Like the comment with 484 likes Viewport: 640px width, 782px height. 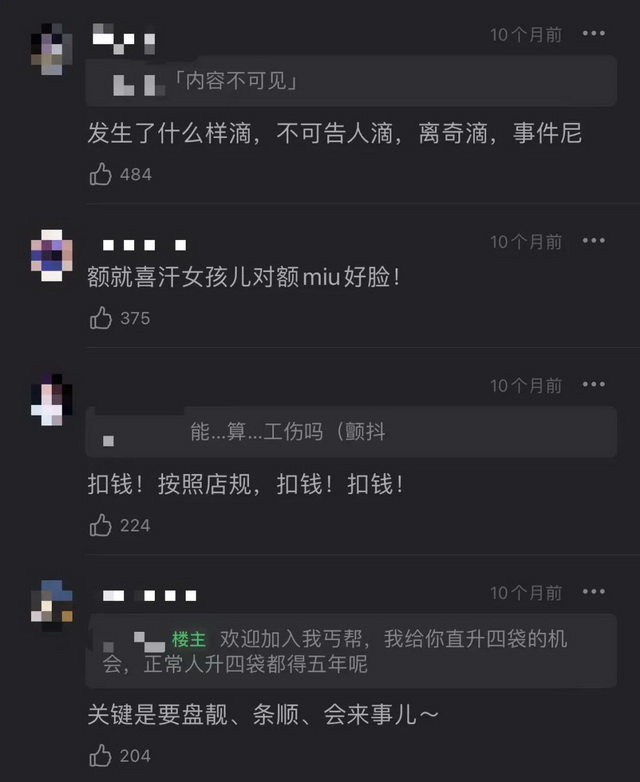tap(101, 174)
